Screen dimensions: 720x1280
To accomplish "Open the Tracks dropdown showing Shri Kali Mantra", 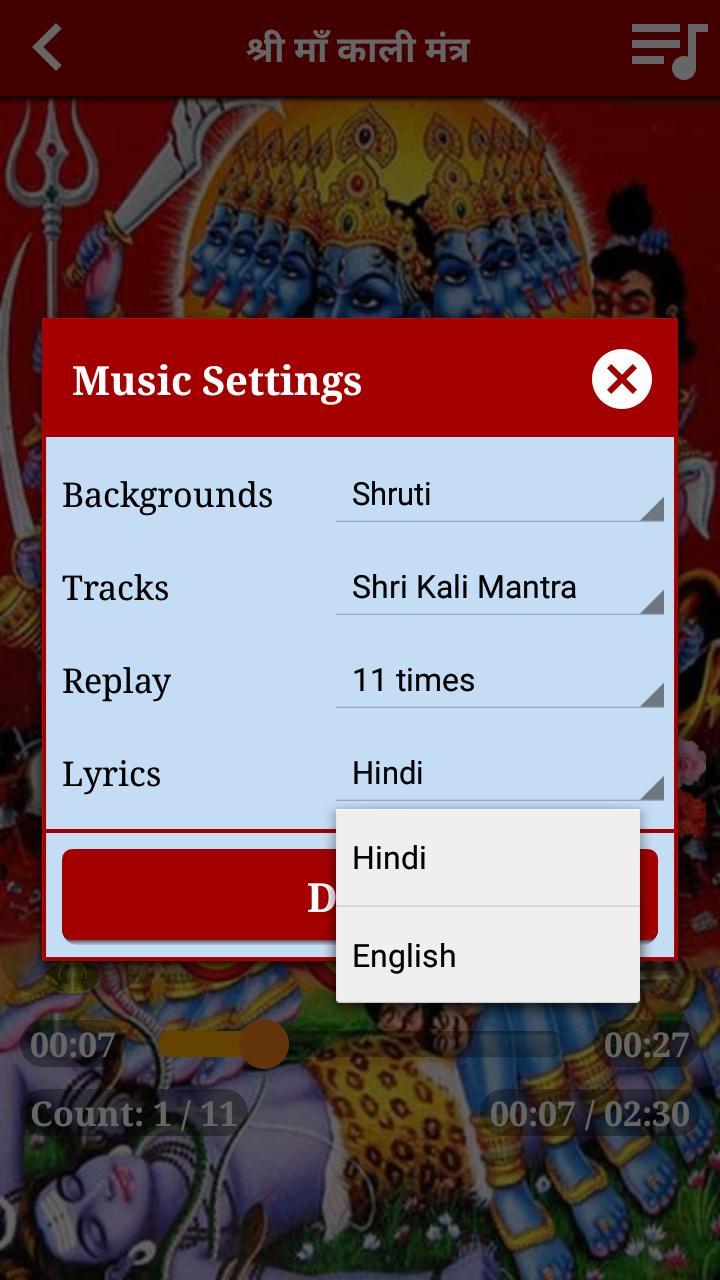I will click(497, 588).
